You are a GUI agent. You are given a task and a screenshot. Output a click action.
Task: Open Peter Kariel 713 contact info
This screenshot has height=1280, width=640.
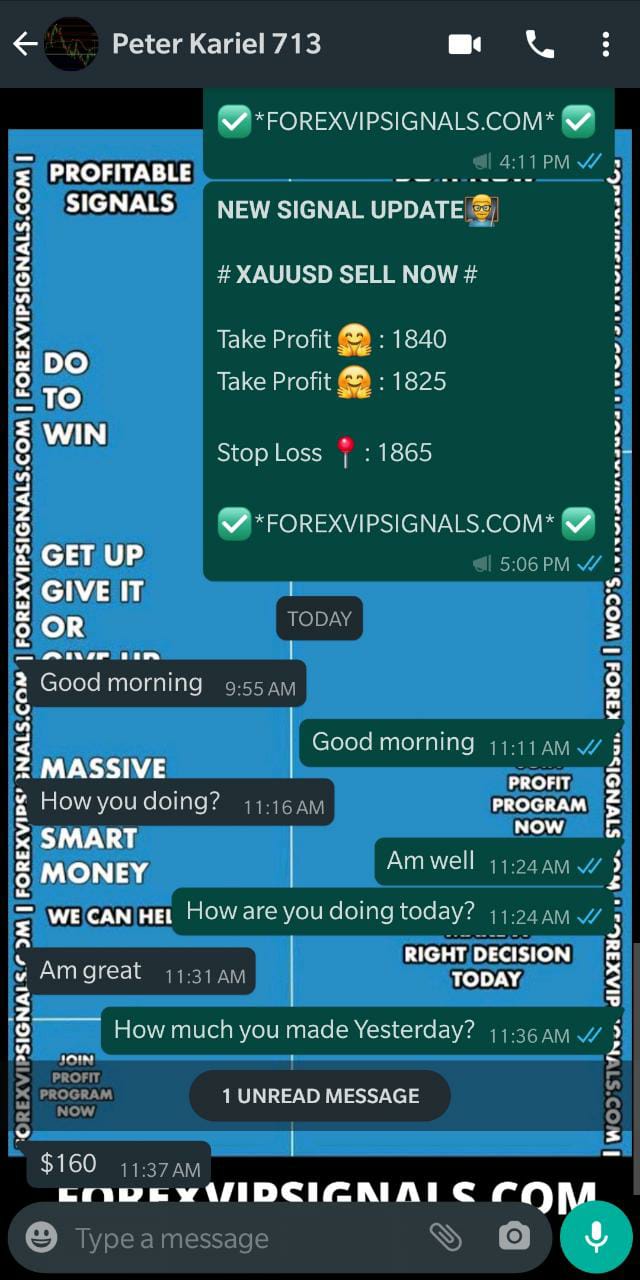(216, 44)
